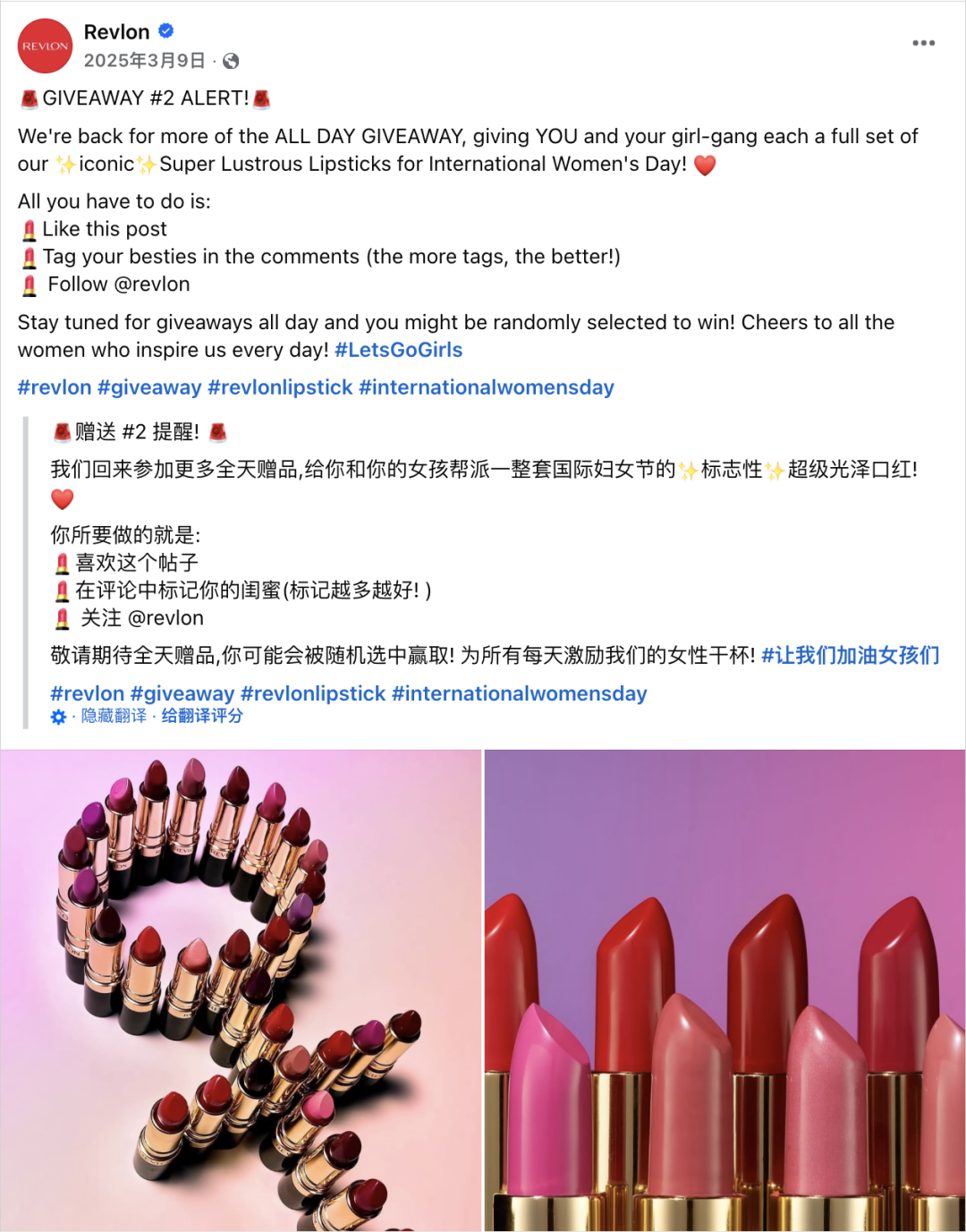This screenshot has height=1232, width=966.
Task: Hide the translation via 隐藏翻译
Action: tap(114, 716)
